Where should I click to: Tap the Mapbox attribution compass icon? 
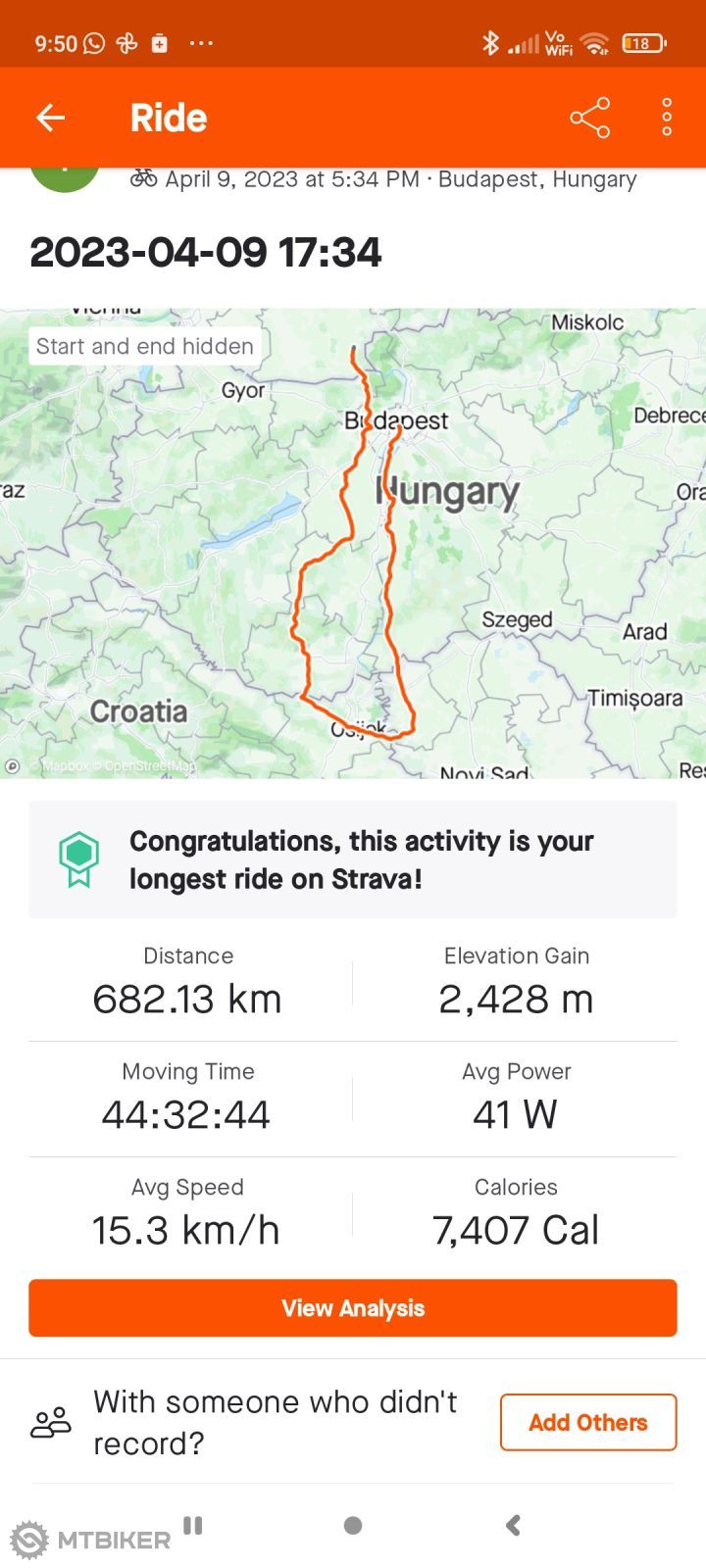tap(13, 767)
